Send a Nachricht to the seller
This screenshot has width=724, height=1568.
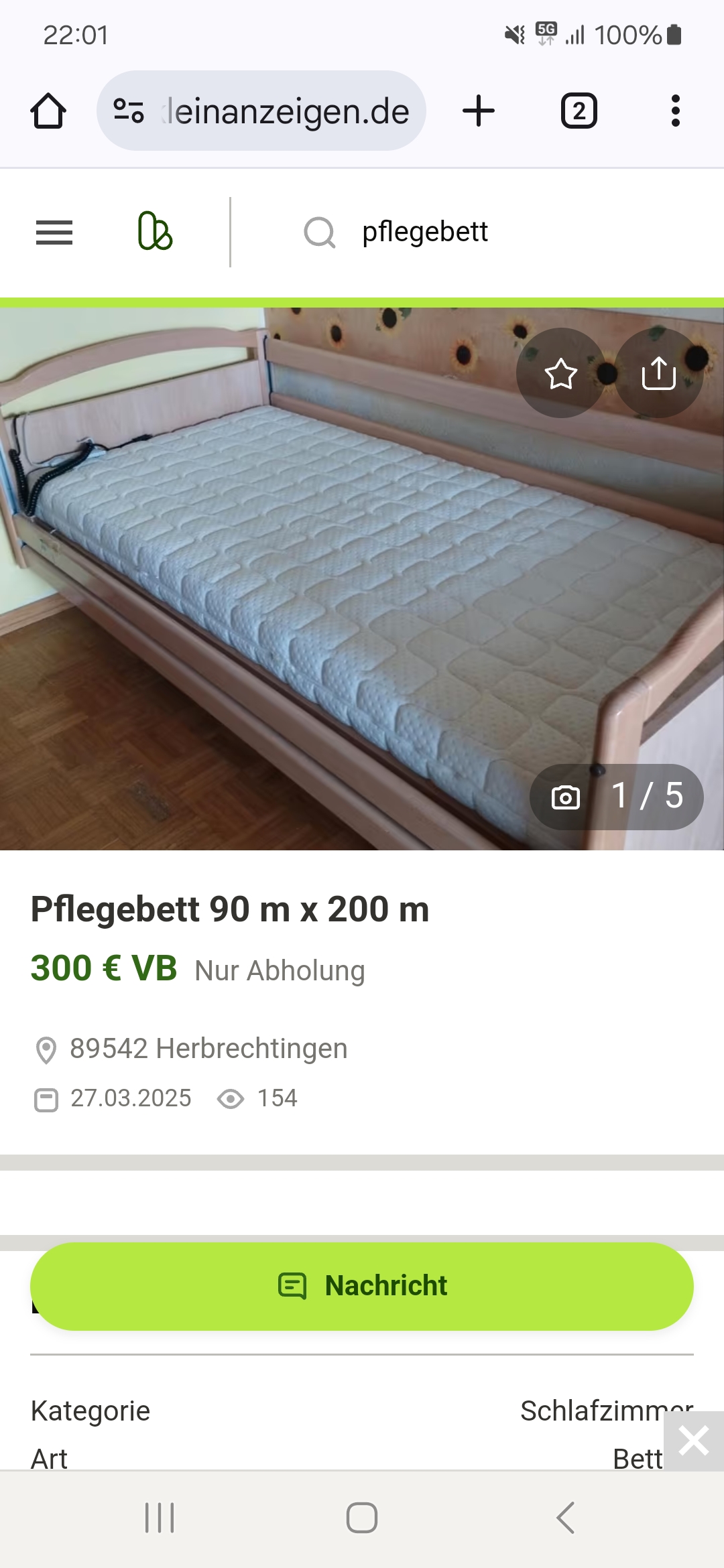click(362, 1286)
